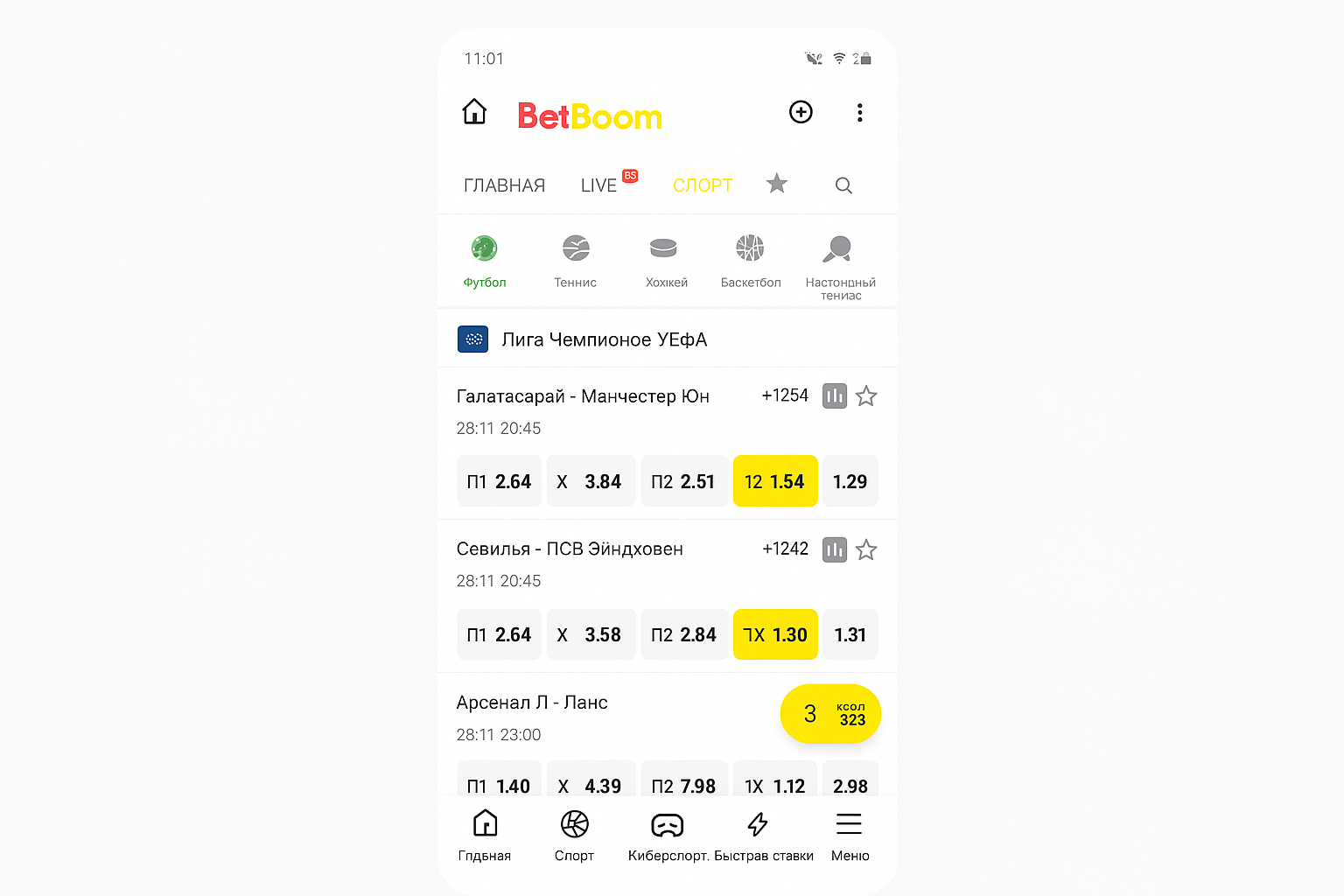
Task: Select the X 3.84 odds for Галатасарай
Action: coord(591,481)
